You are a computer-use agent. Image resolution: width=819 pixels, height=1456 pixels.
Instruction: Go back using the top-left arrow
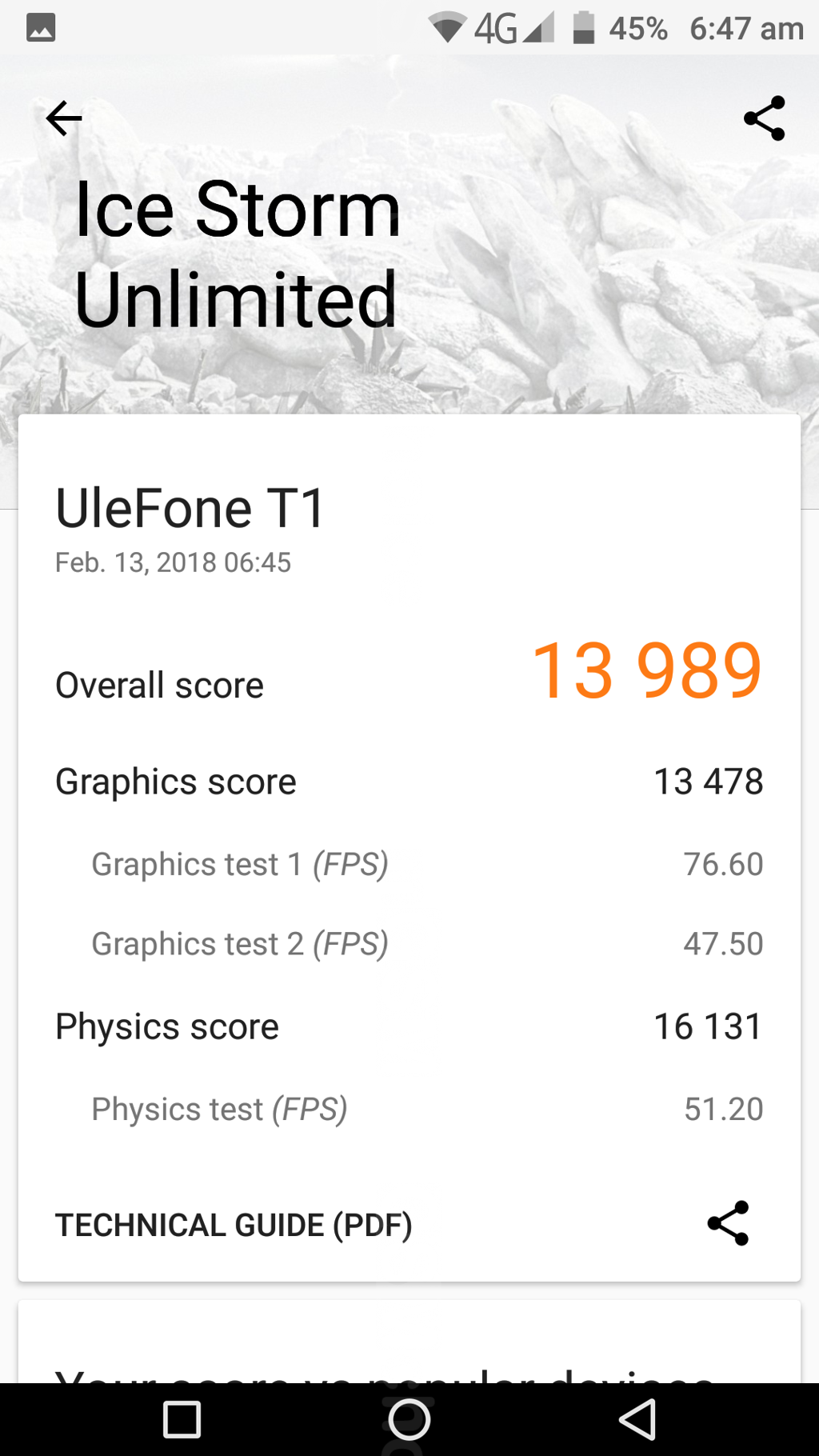tap(64, 119)
